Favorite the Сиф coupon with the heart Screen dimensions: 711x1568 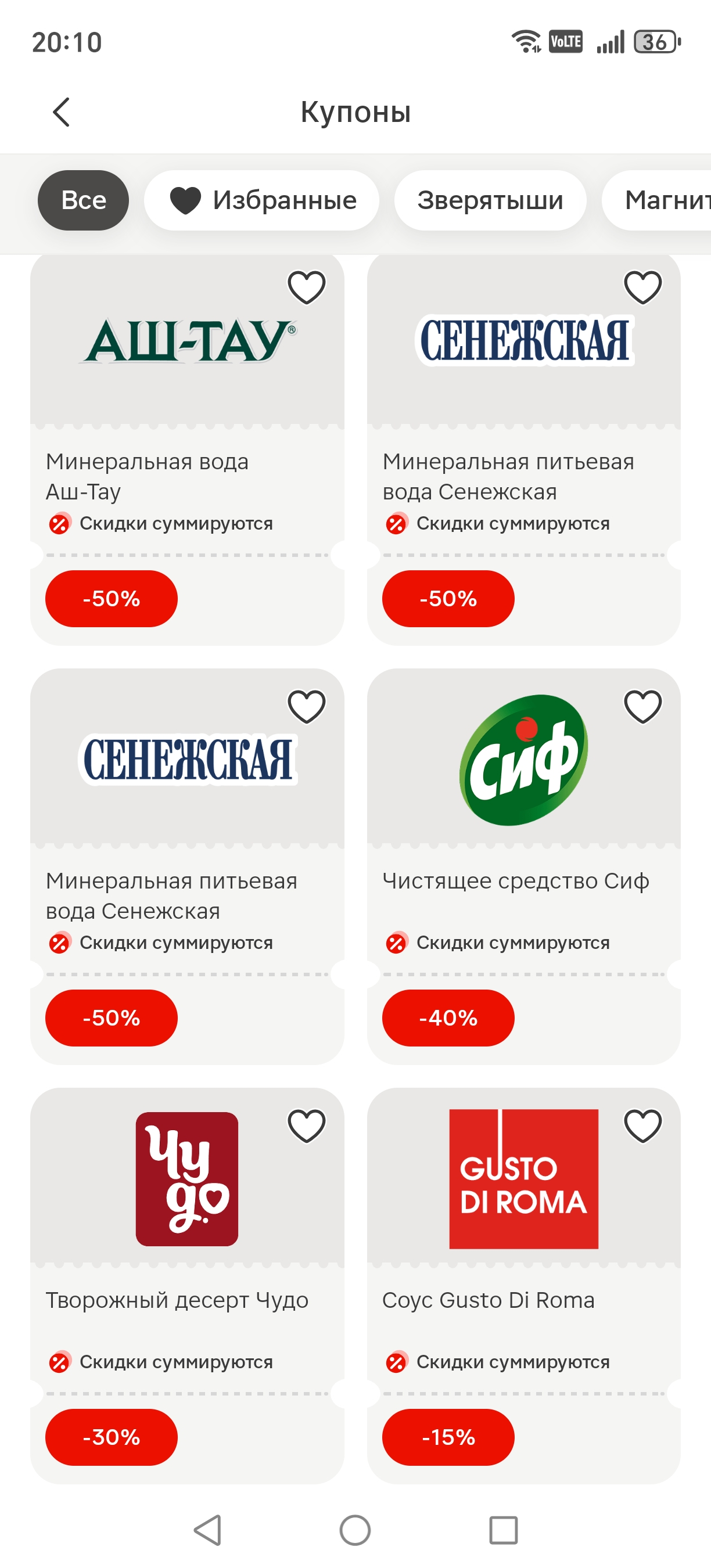coord(643,707)
